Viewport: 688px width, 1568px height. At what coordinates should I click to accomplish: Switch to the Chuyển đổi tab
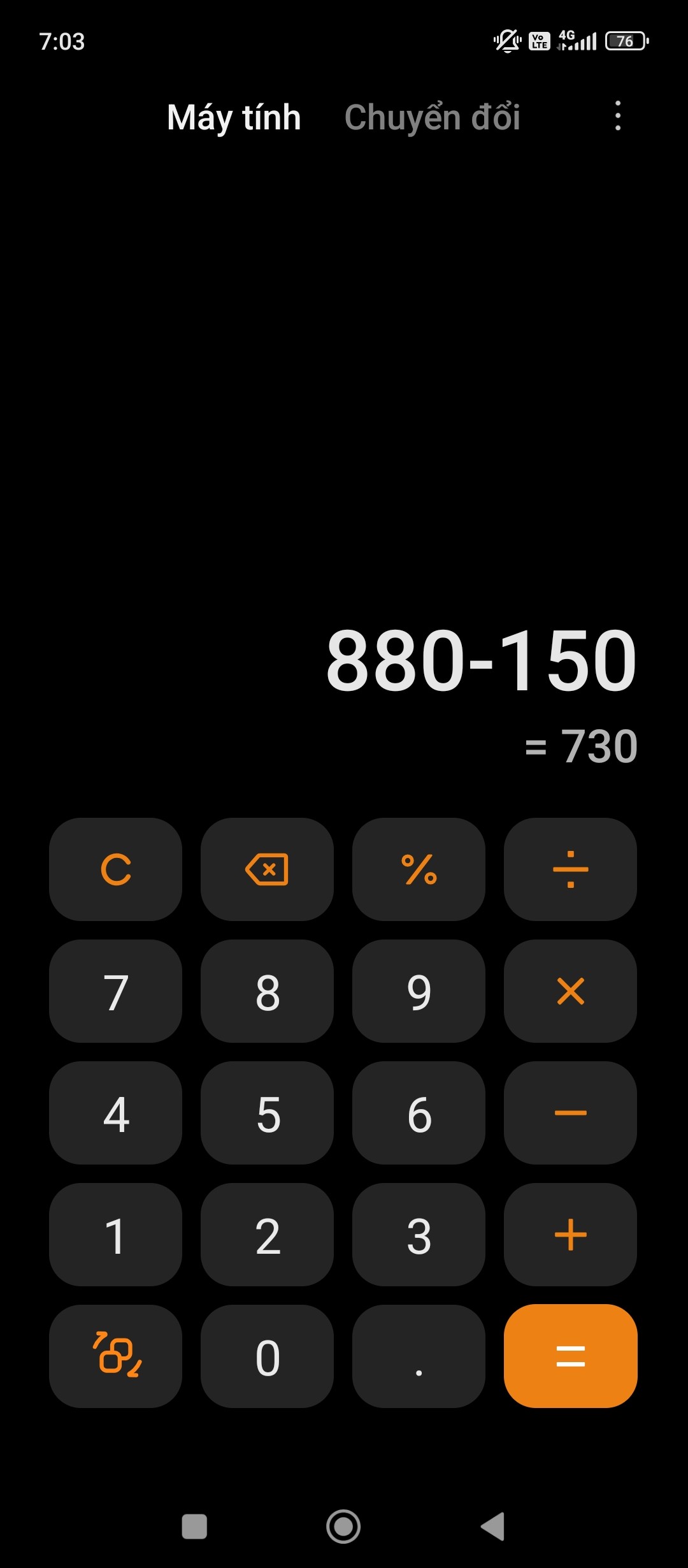(432, 117)
